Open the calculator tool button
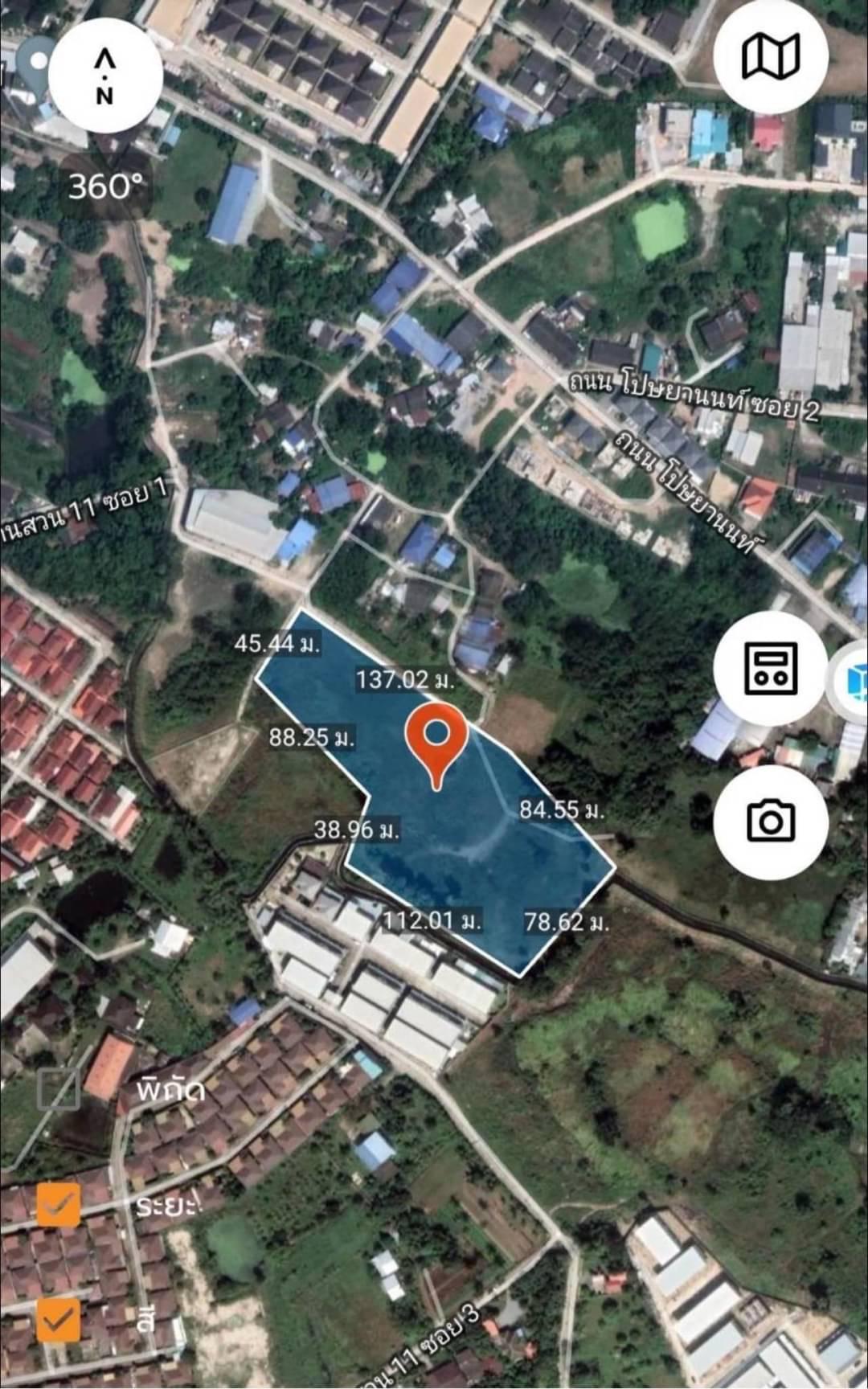 (x=771, y=668)
